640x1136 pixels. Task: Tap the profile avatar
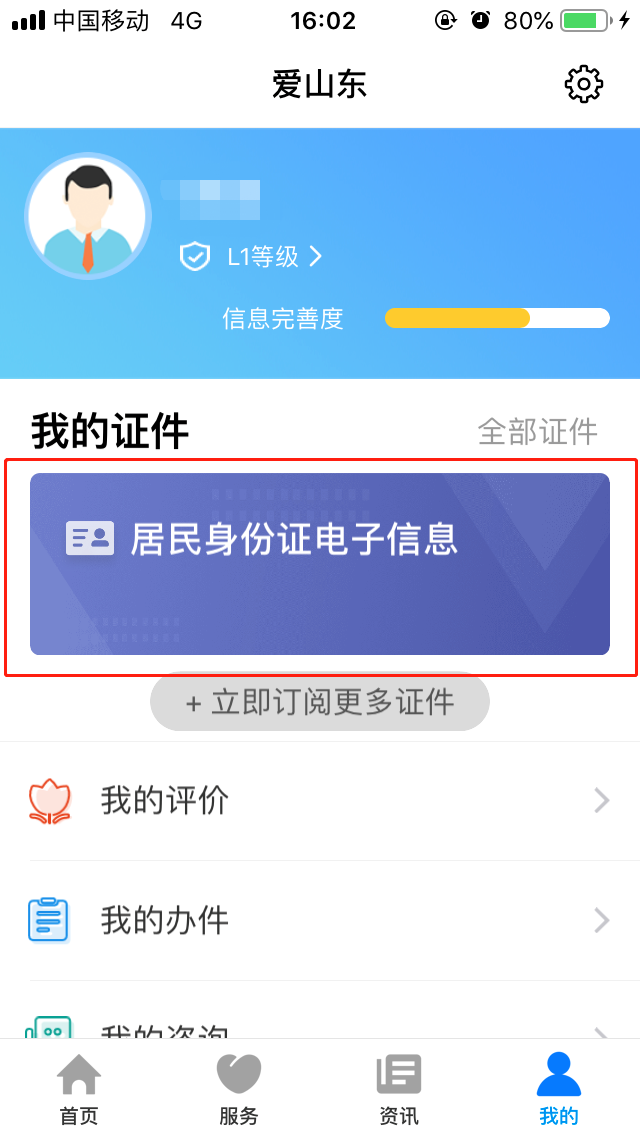pyautogui.click(x=88, y=216)
